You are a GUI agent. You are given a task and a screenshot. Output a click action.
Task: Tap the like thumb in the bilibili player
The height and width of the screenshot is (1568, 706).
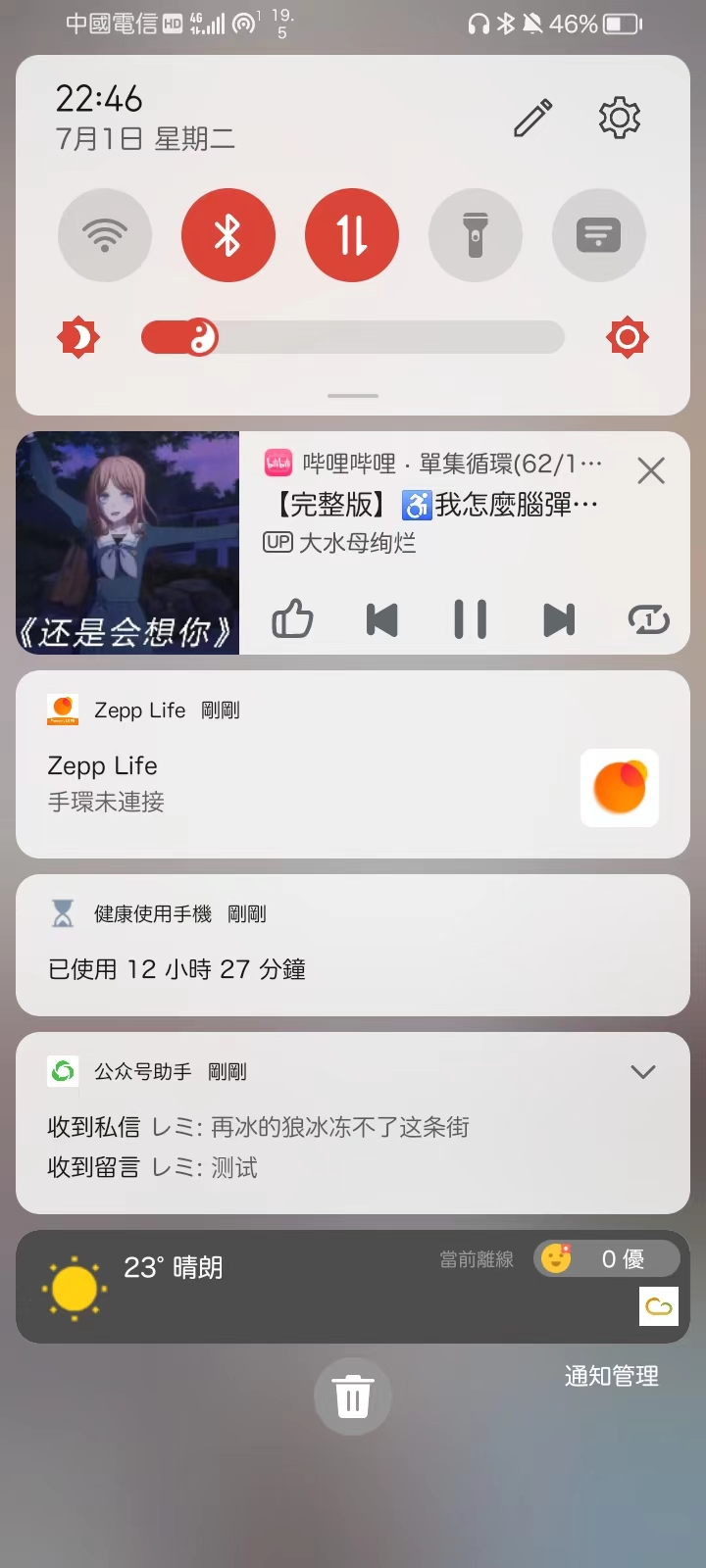[x=292, y=619]
